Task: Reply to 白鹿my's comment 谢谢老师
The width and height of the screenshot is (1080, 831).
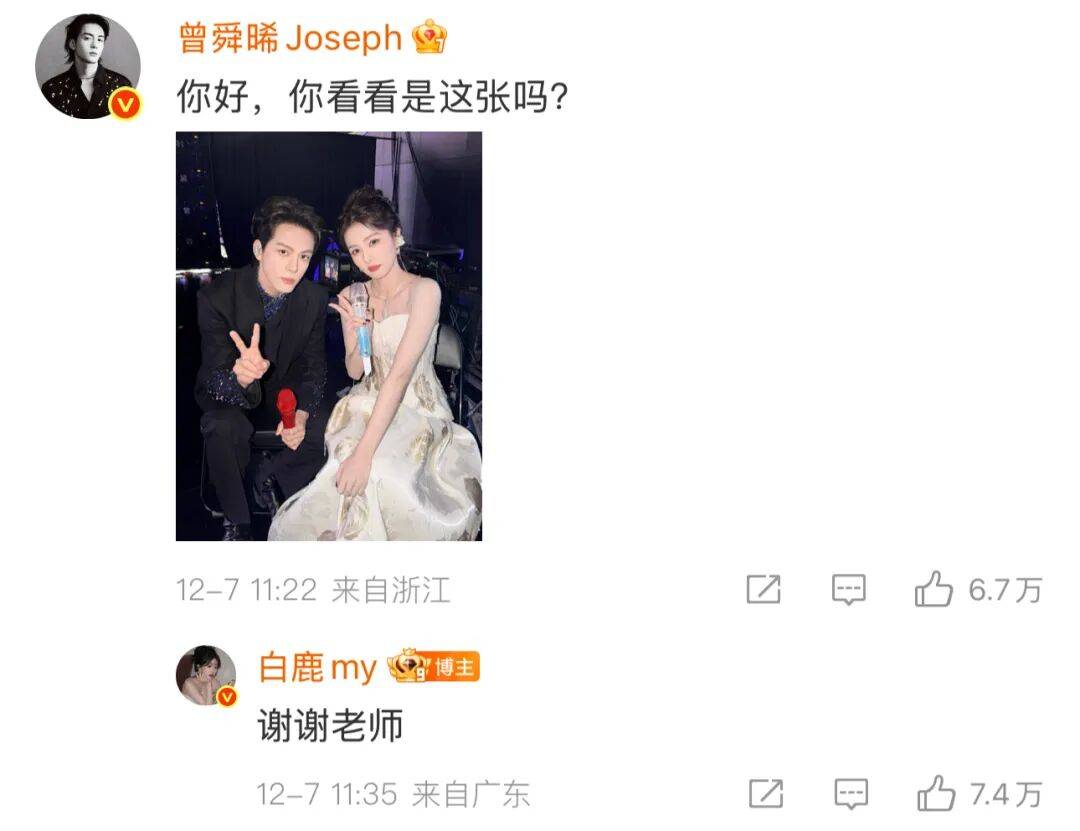Action: (x=851, y=795)
